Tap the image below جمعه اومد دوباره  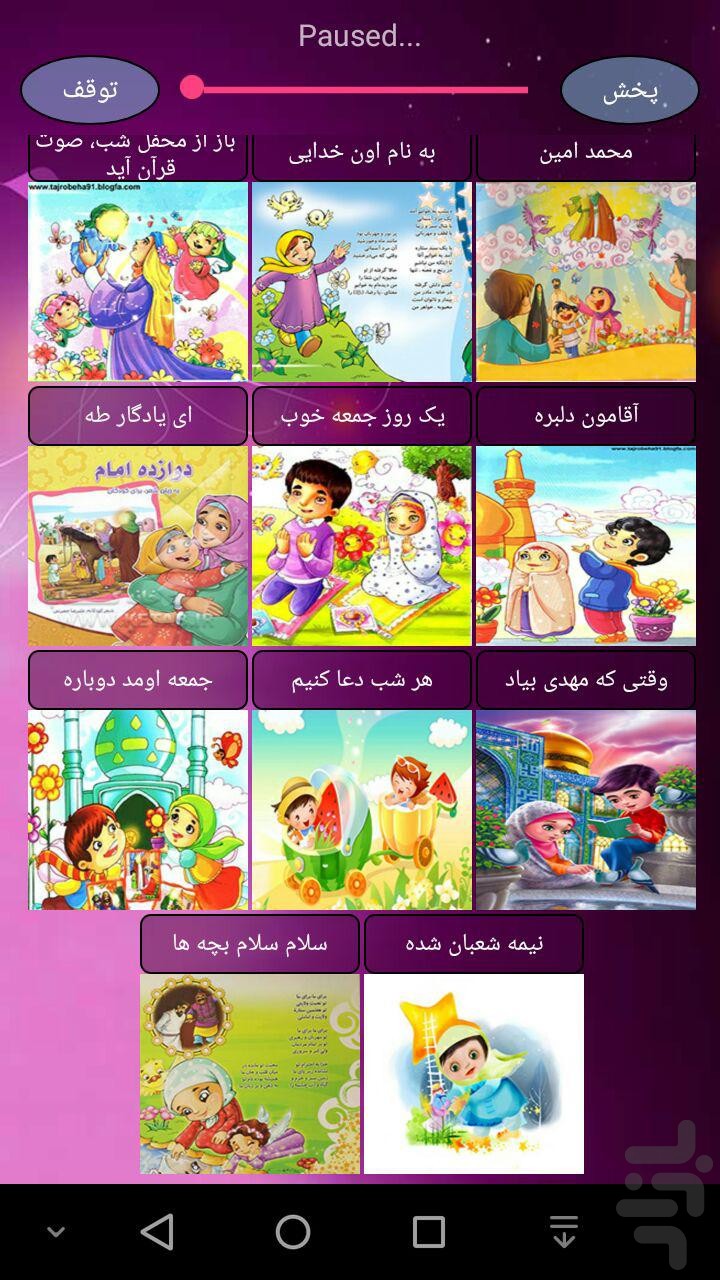(x=138, y=810)
